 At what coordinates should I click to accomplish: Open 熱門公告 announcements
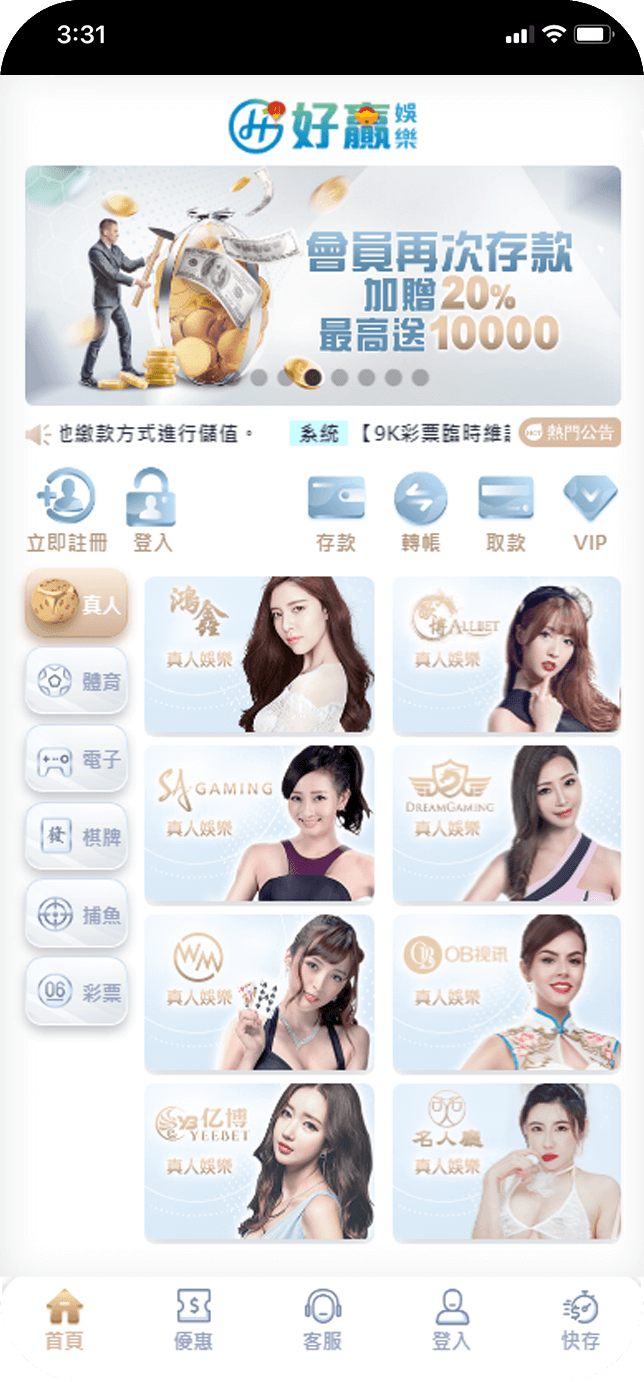point(570,433)
